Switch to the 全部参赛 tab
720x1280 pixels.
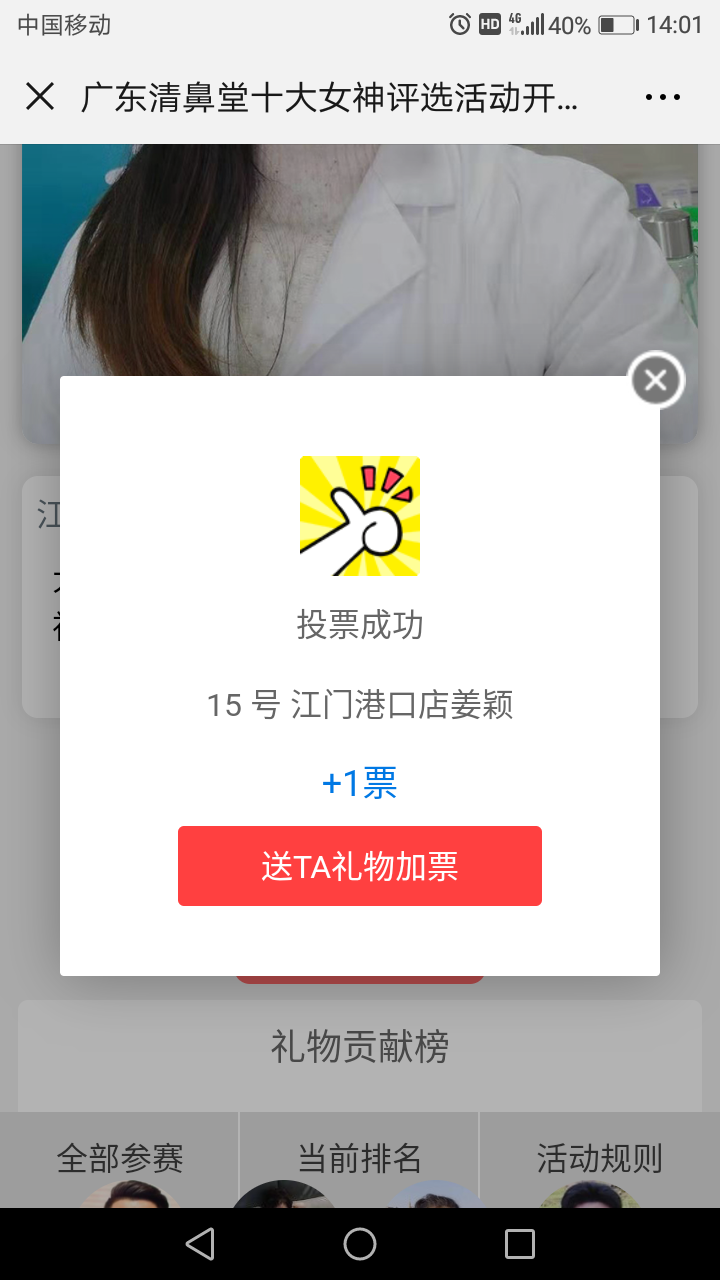(120, 1159)
